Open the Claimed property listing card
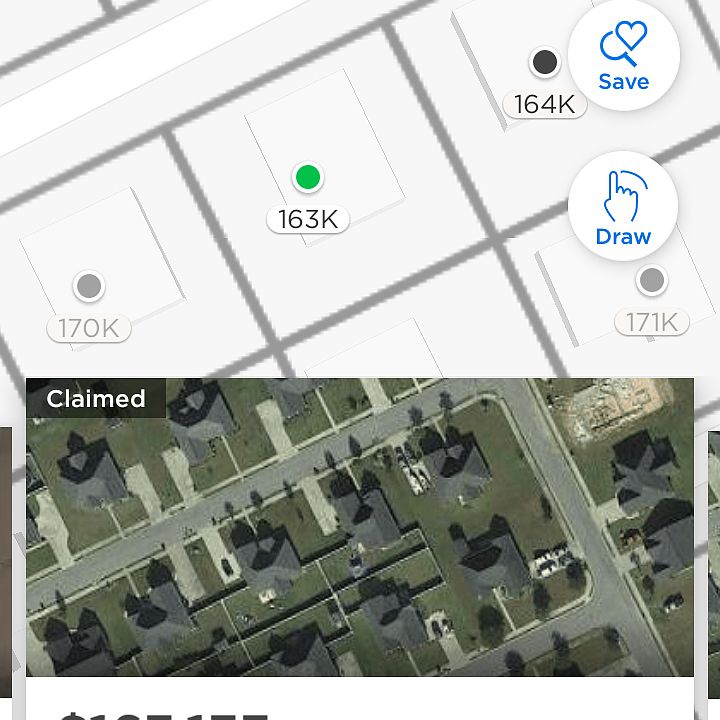The width and height of the screenshot is (720, 720). (x=360, y=530)
